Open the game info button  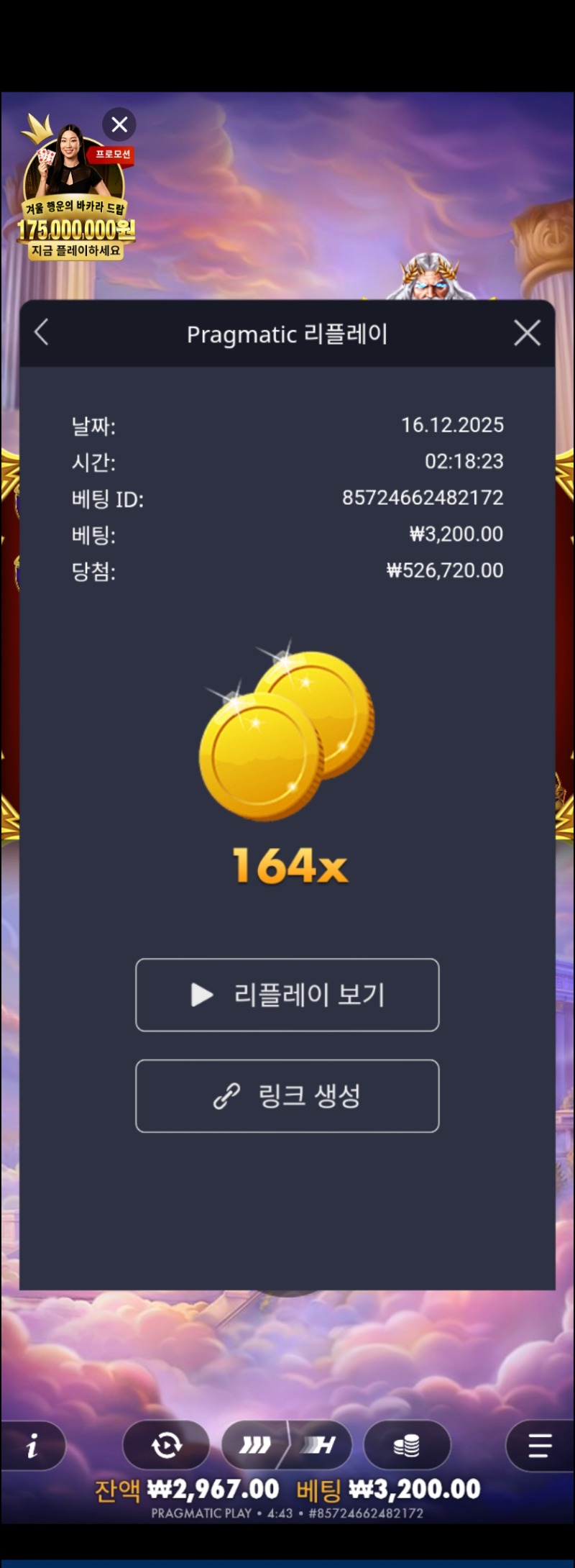click(x=32, y=1446)
